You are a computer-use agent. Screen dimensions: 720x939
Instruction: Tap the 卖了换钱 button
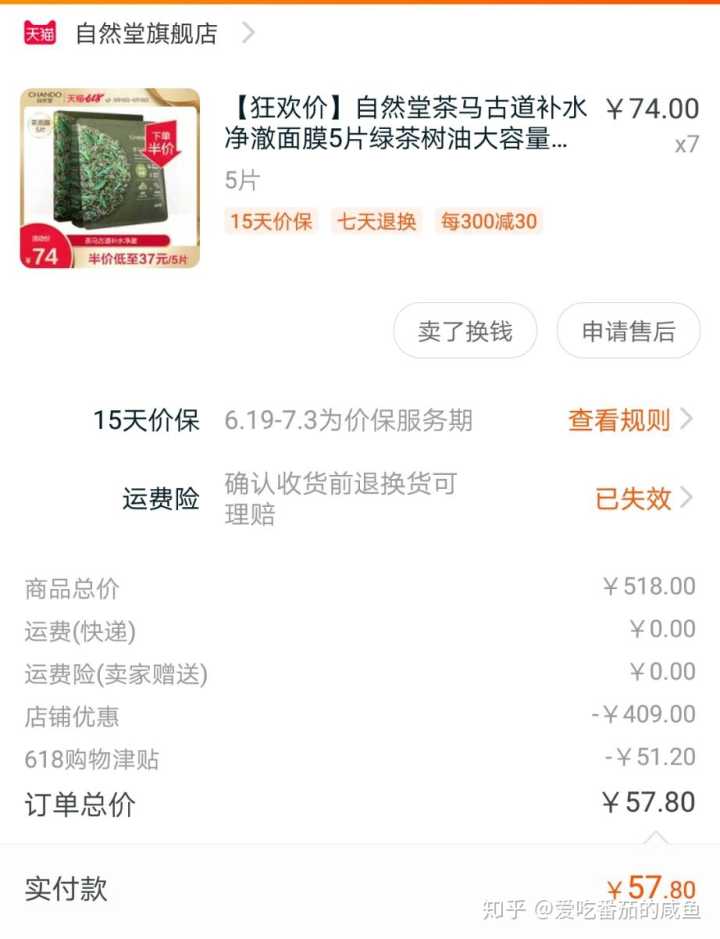(464, 331)
